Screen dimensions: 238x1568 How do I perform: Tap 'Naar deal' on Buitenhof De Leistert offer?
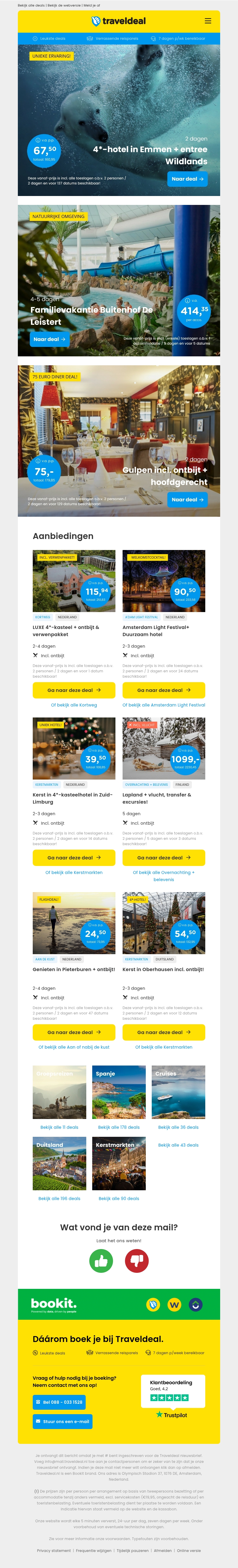click(x=50, y=339)
